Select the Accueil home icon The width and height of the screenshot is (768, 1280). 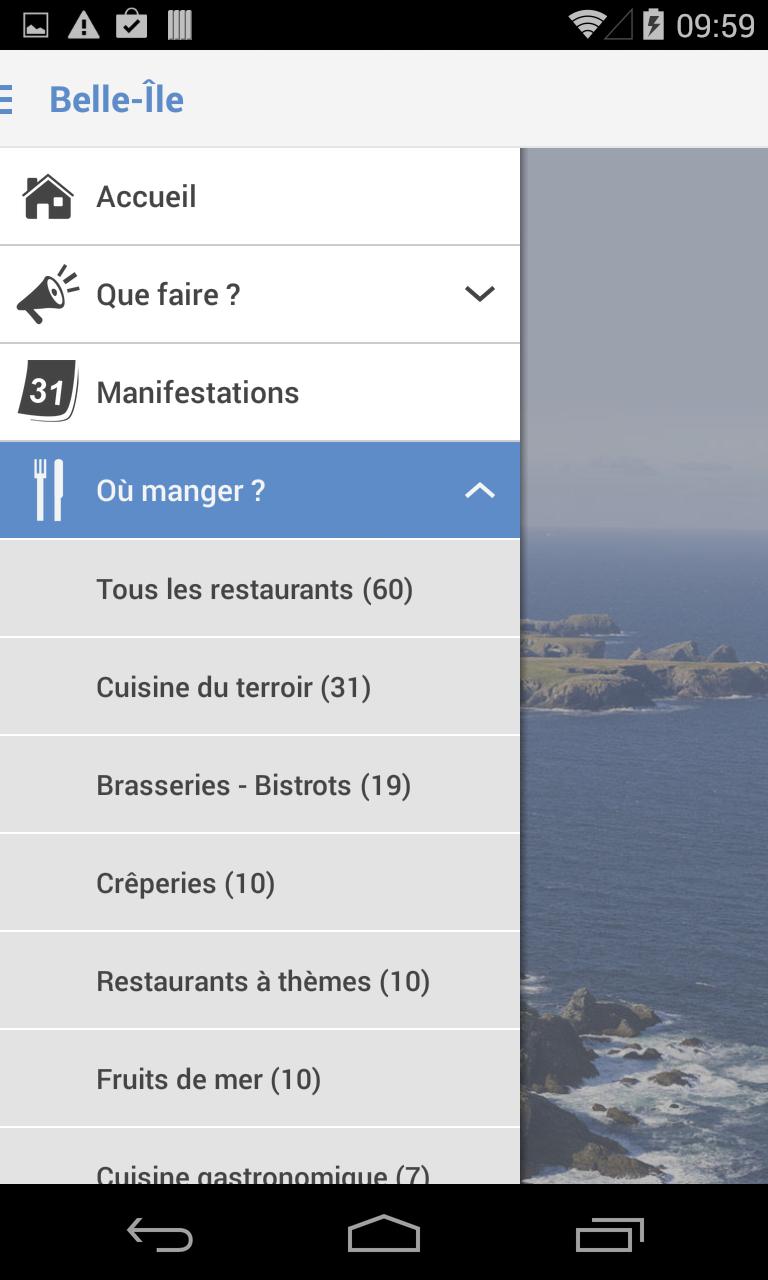pyautogui.click(x=46, y=195)
